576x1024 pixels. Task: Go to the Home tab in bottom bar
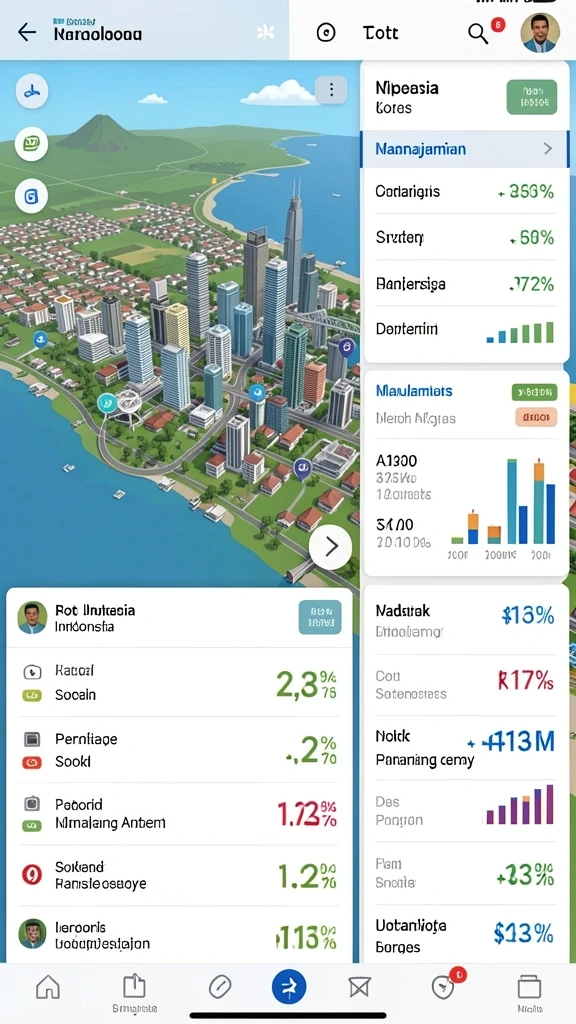(x=48, y=986)
